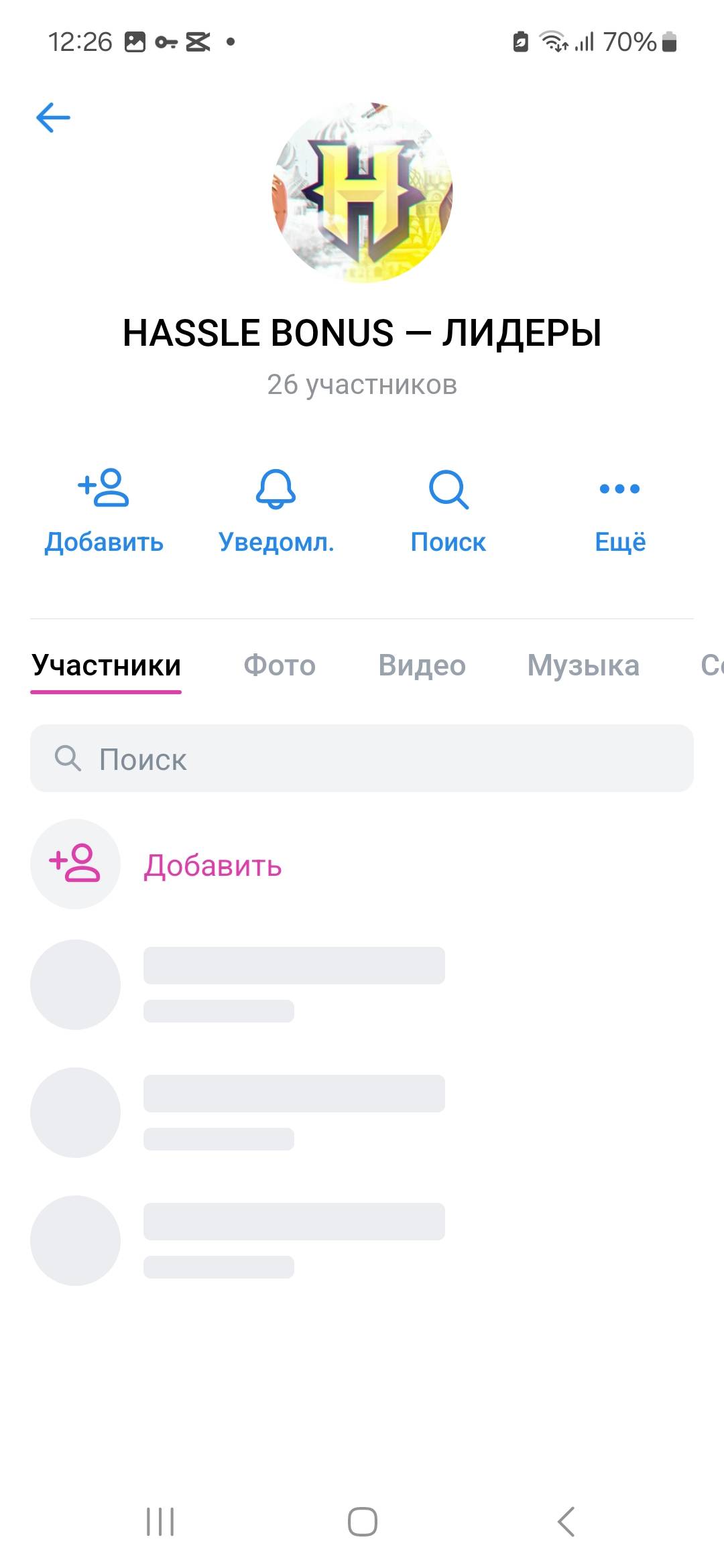Go back using the blue arrow
Image resolution: width=724 pixels, height=1568 pixels.
coord(53,118)
